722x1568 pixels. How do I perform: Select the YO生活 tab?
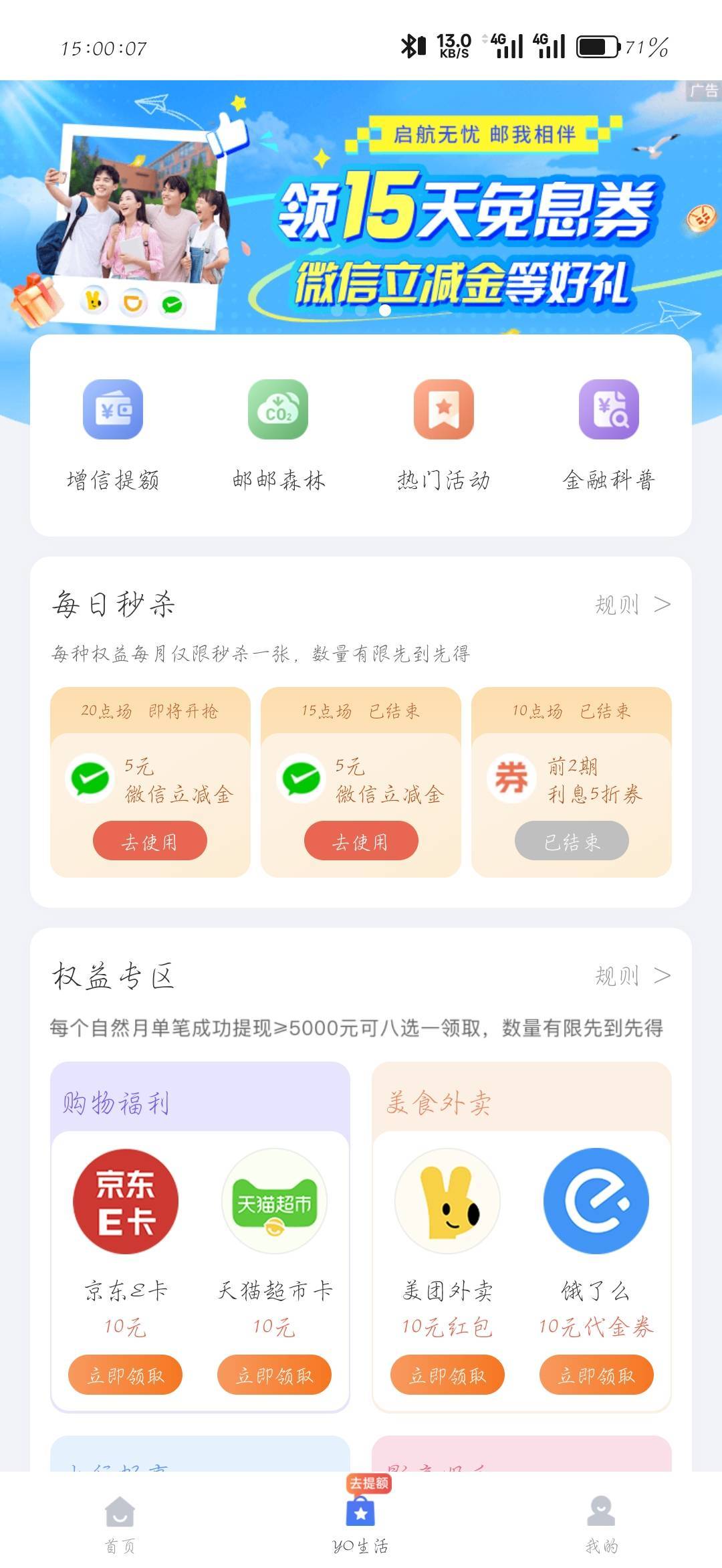click(x=361, y=1524)
